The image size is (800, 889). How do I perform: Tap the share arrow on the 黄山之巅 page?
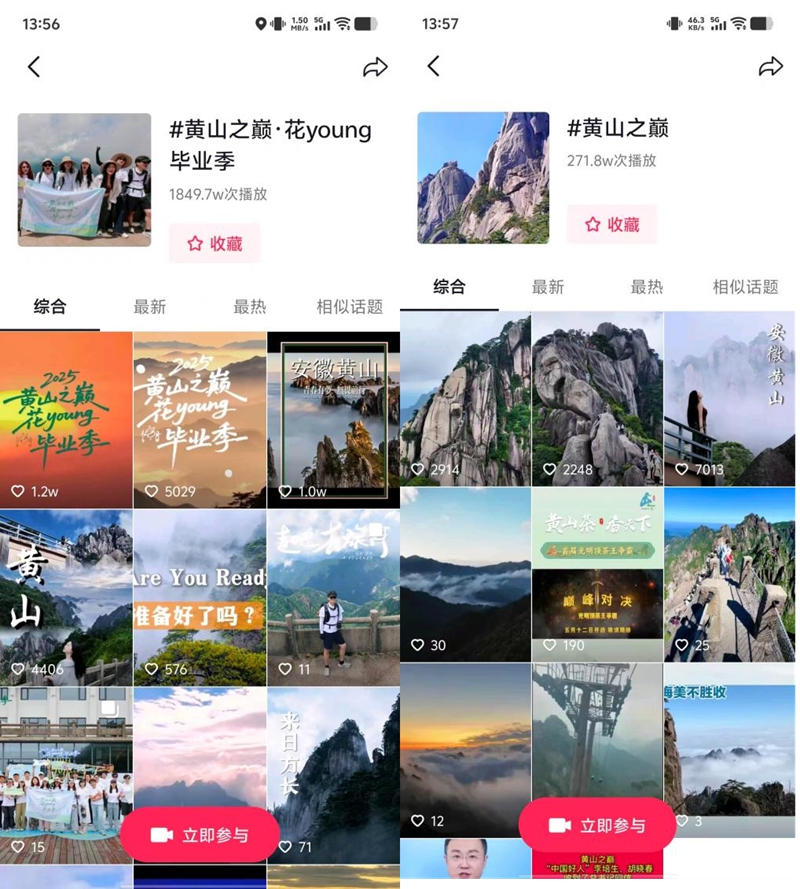pyautogui.click(x=771, y=66)
